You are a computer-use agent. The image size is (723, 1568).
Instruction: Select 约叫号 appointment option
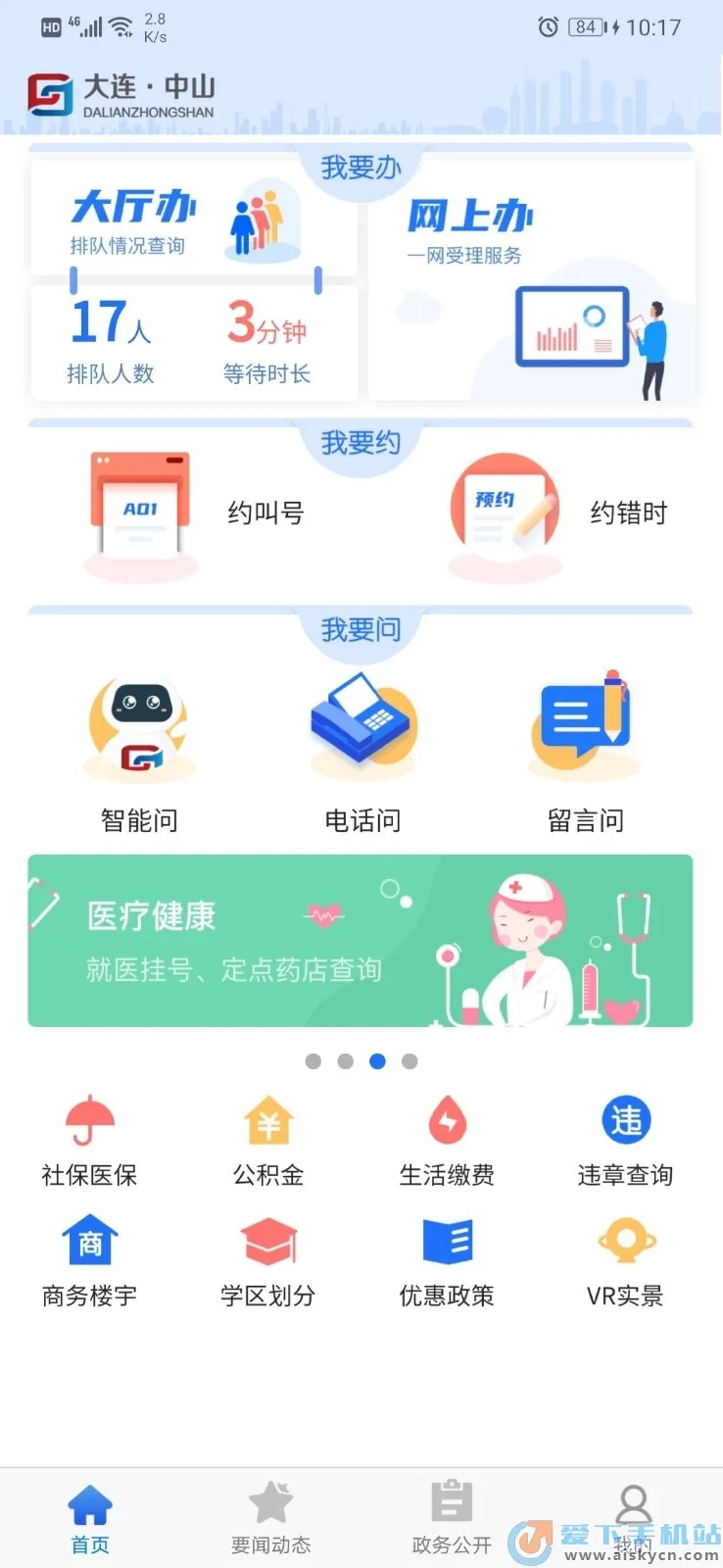[196, 514]
